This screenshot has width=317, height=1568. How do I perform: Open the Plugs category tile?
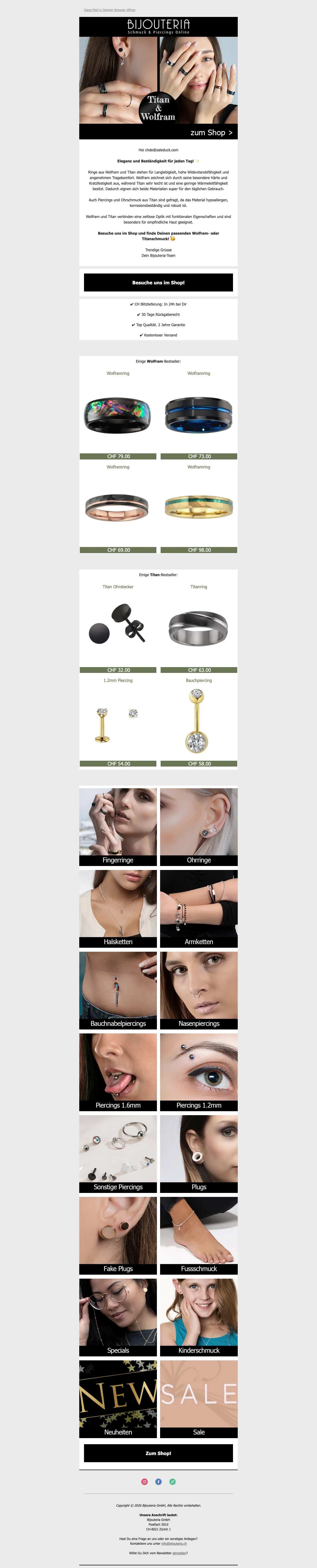(x=198, y=1154)
